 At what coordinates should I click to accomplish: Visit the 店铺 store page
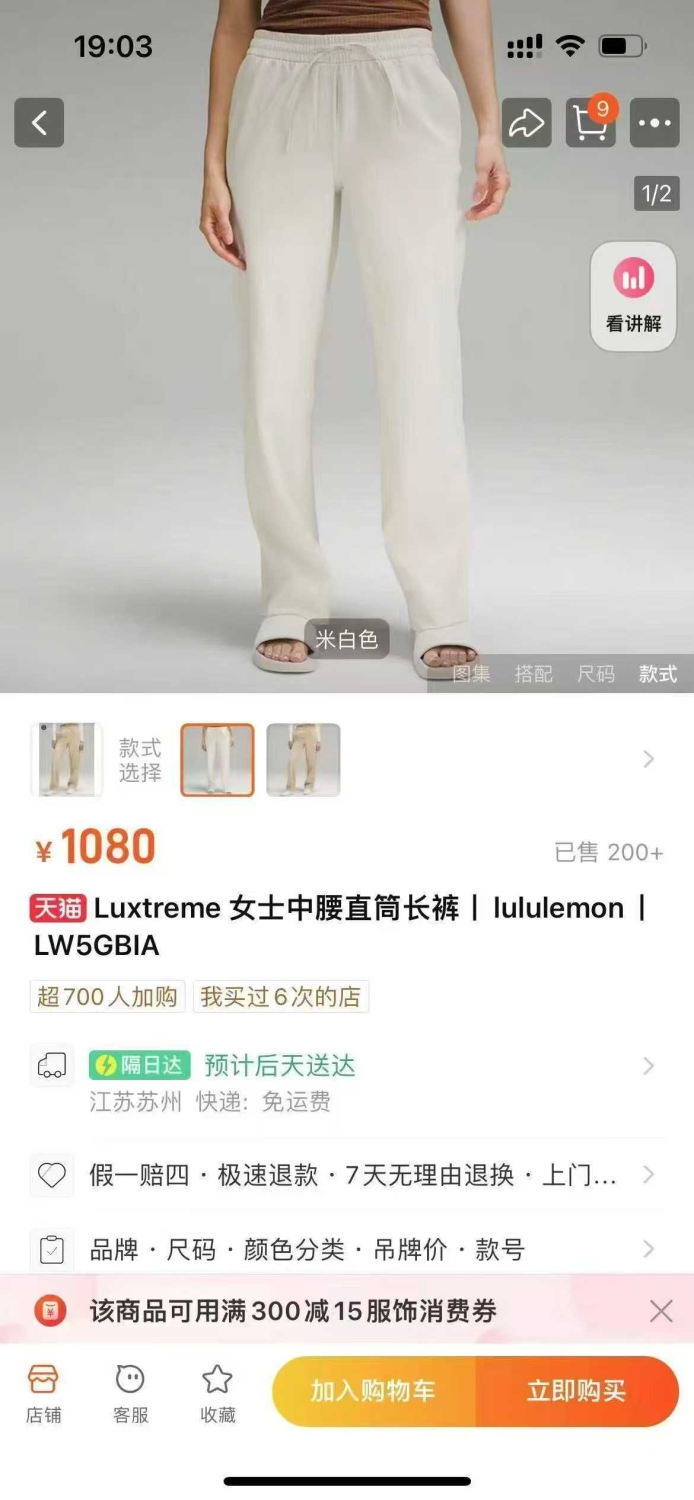43,1393
